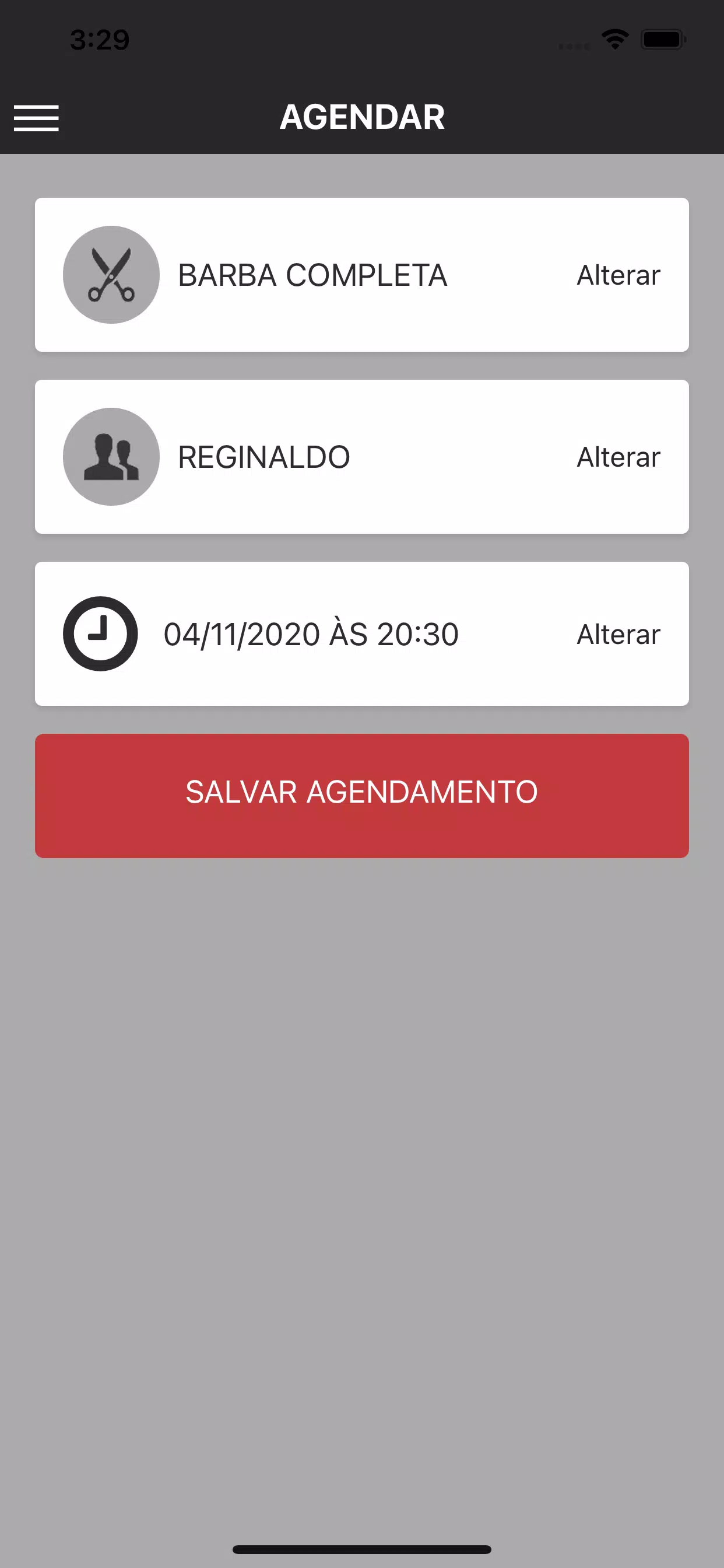The image size is (724, 1568).
Task: Change the 04/11/2020 appointment time
Action: pos(618,634)
